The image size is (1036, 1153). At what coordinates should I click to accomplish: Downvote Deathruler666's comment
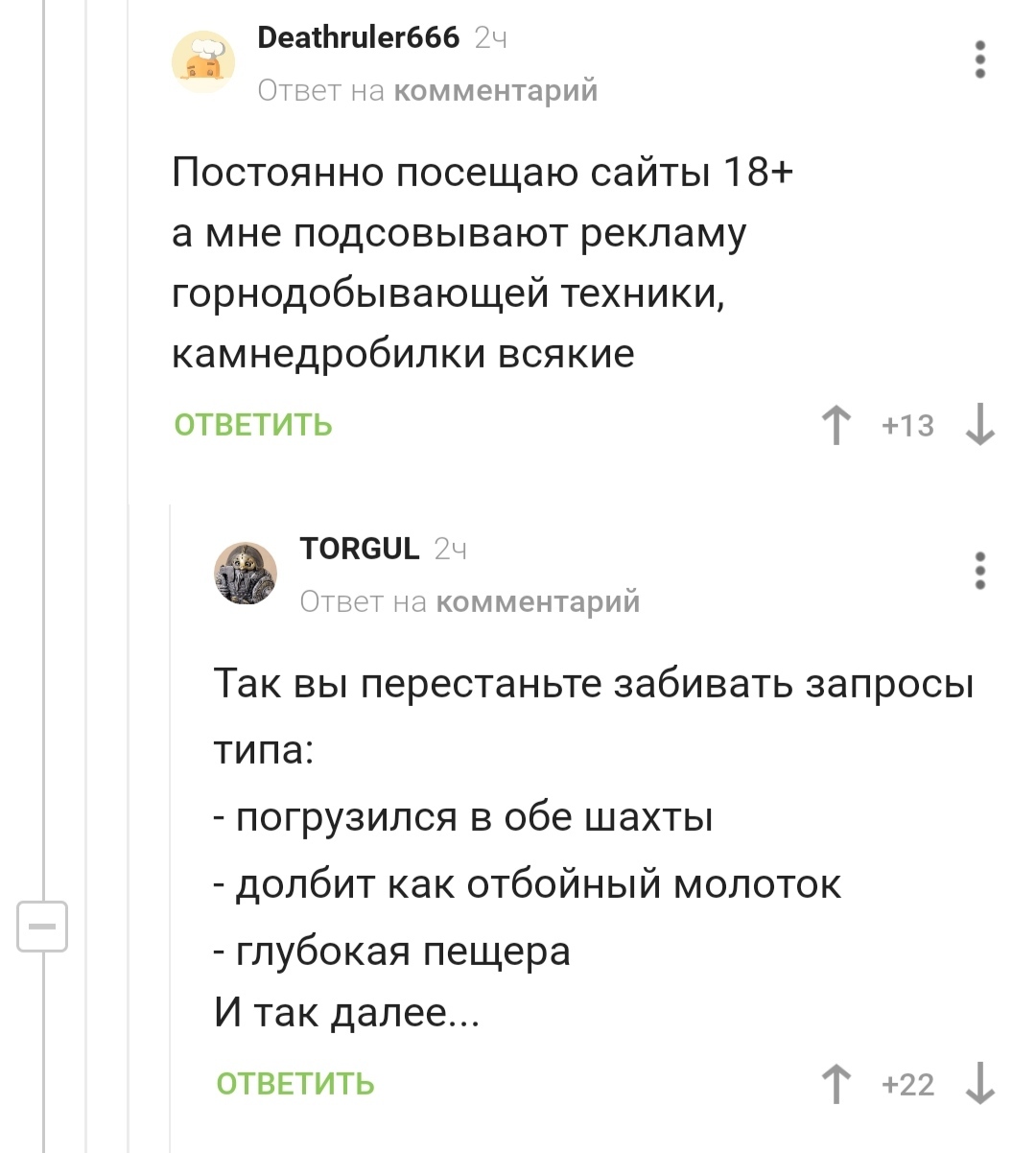(979, 425)
